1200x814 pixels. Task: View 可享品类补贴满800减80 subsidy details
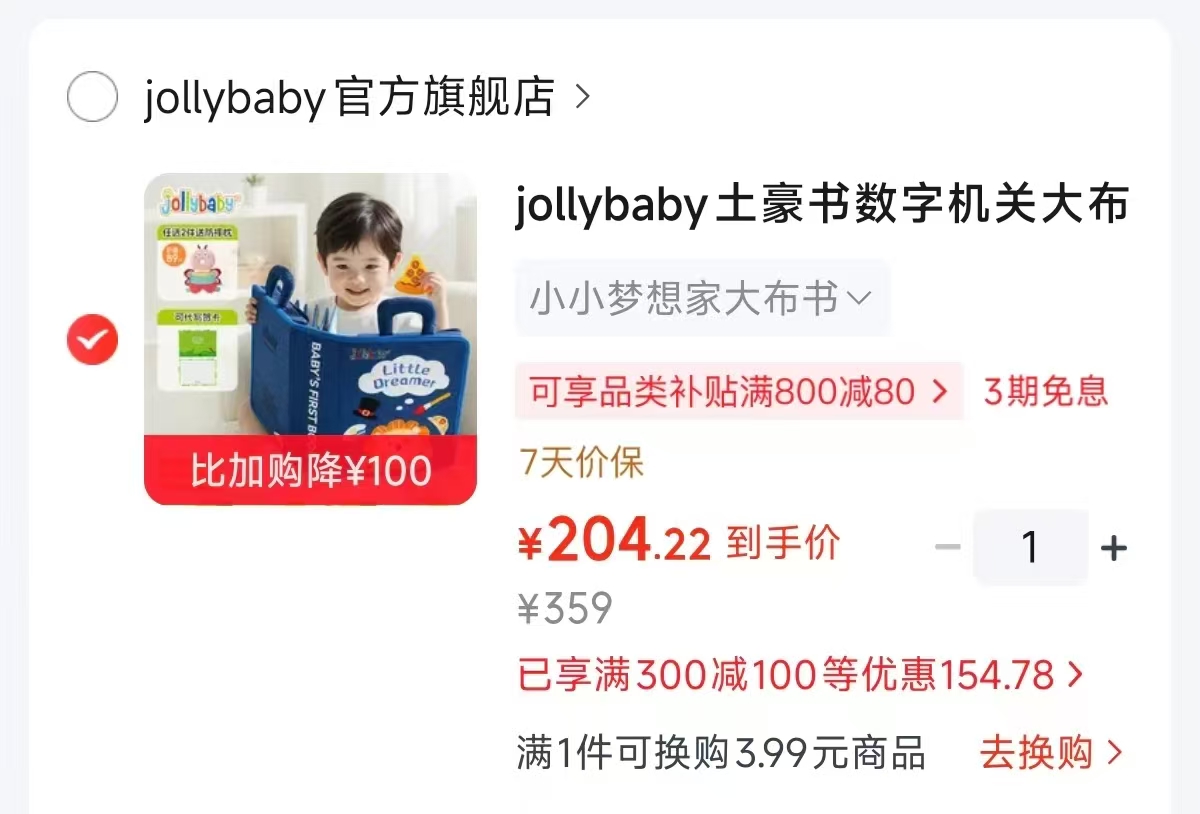(739, 391)
